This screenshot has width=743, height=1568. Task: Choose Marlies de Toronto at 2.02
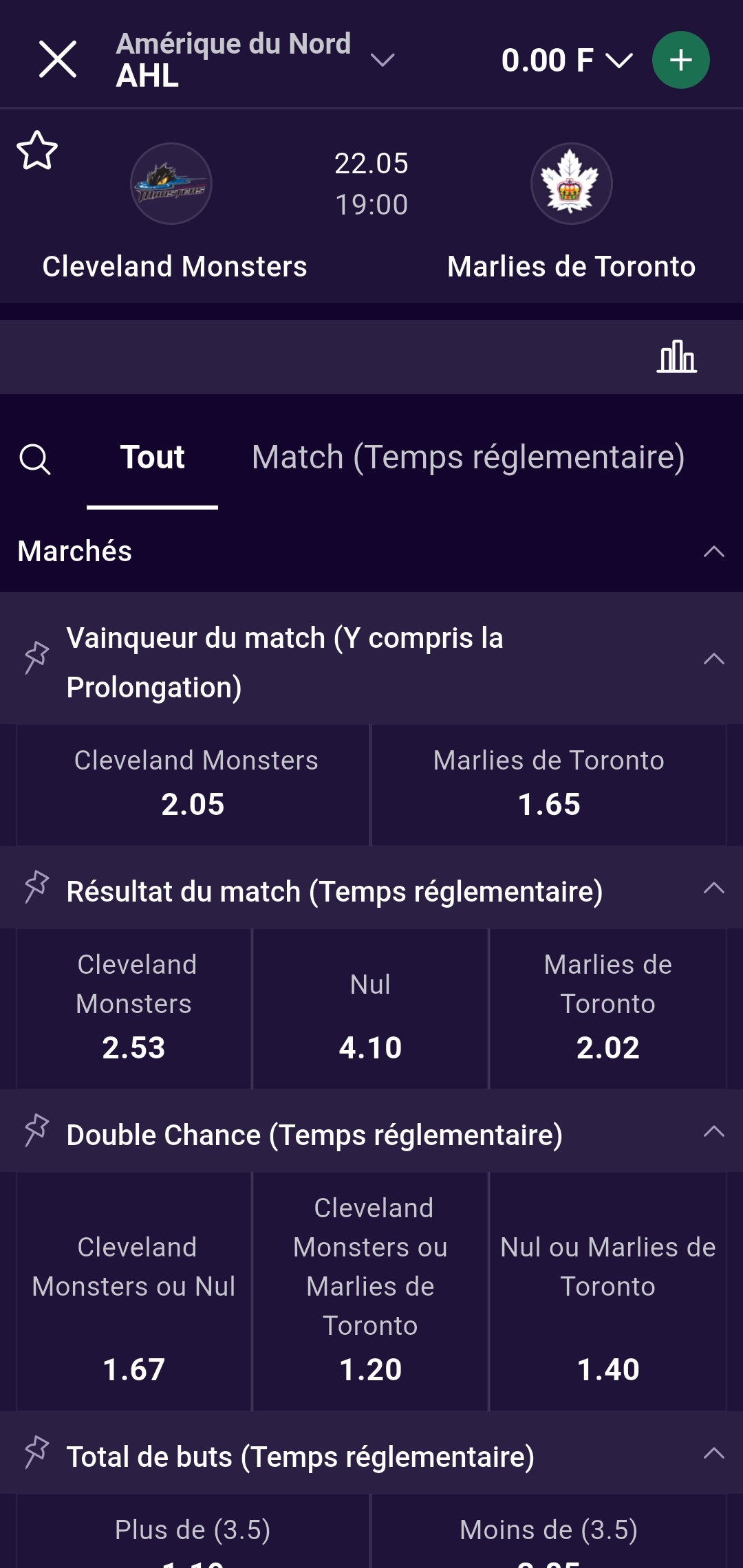pos(608,1009)
